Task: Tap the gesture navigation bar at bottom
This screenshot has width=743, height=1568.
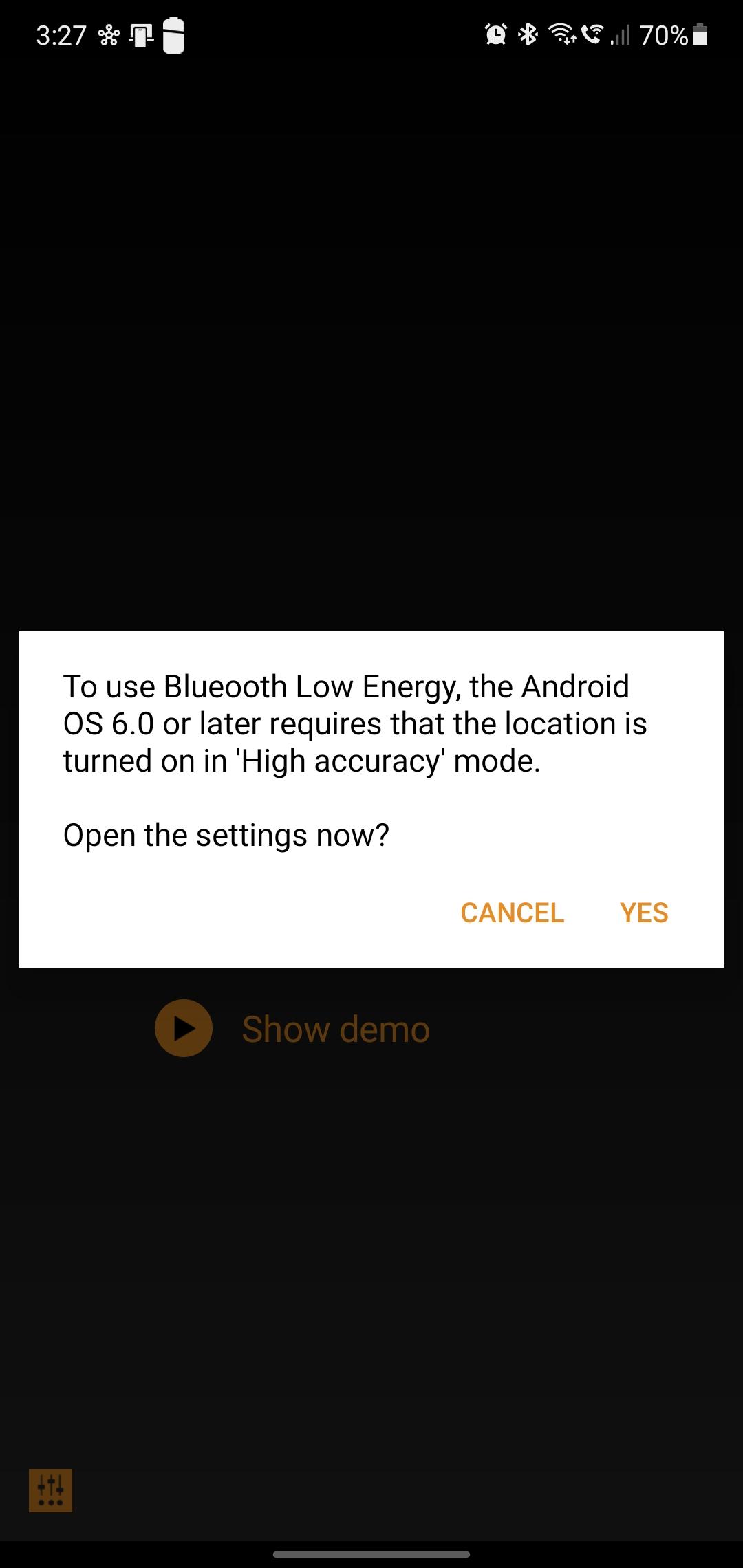Action: click(371, 1555)
